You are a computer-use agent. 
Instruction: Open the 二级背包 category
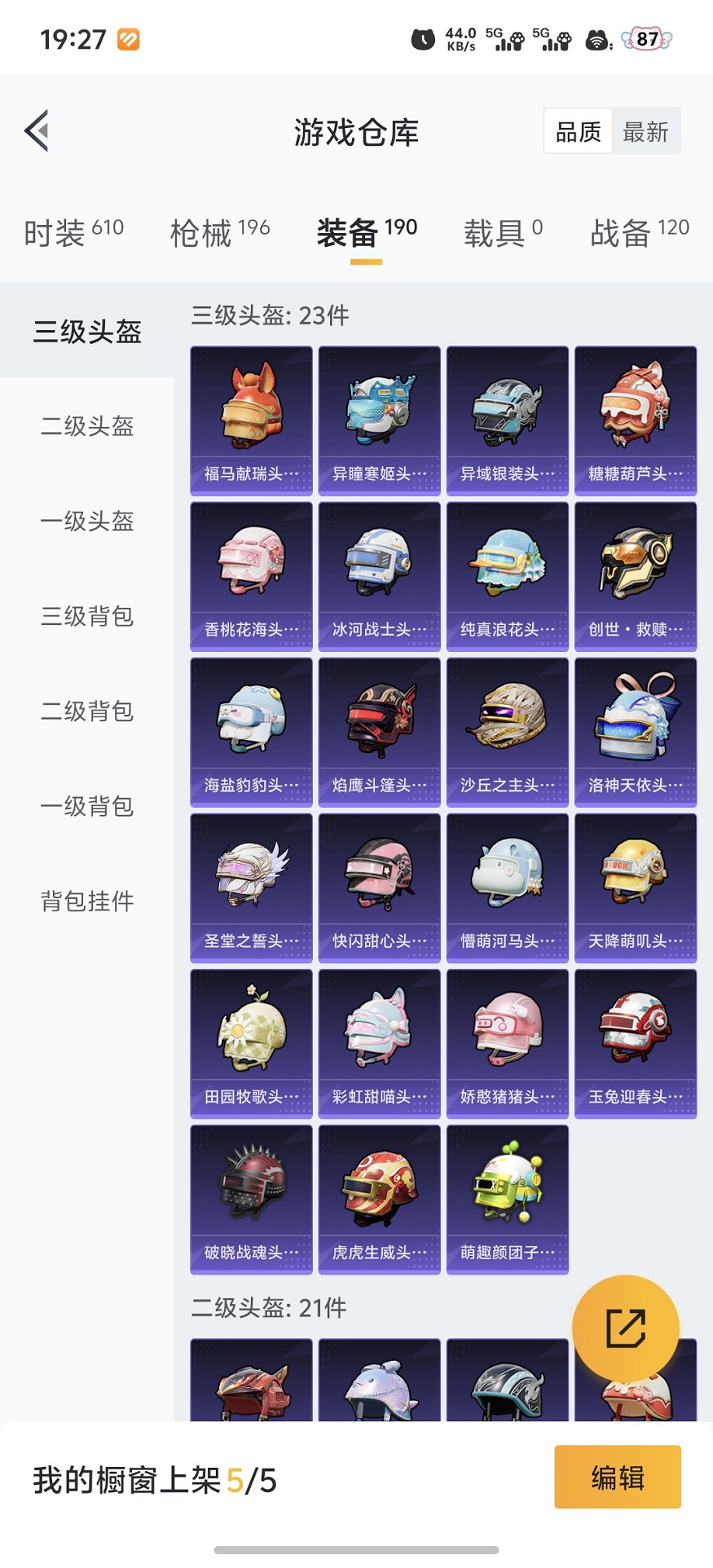pyautogui.click(x=86, y=712)
